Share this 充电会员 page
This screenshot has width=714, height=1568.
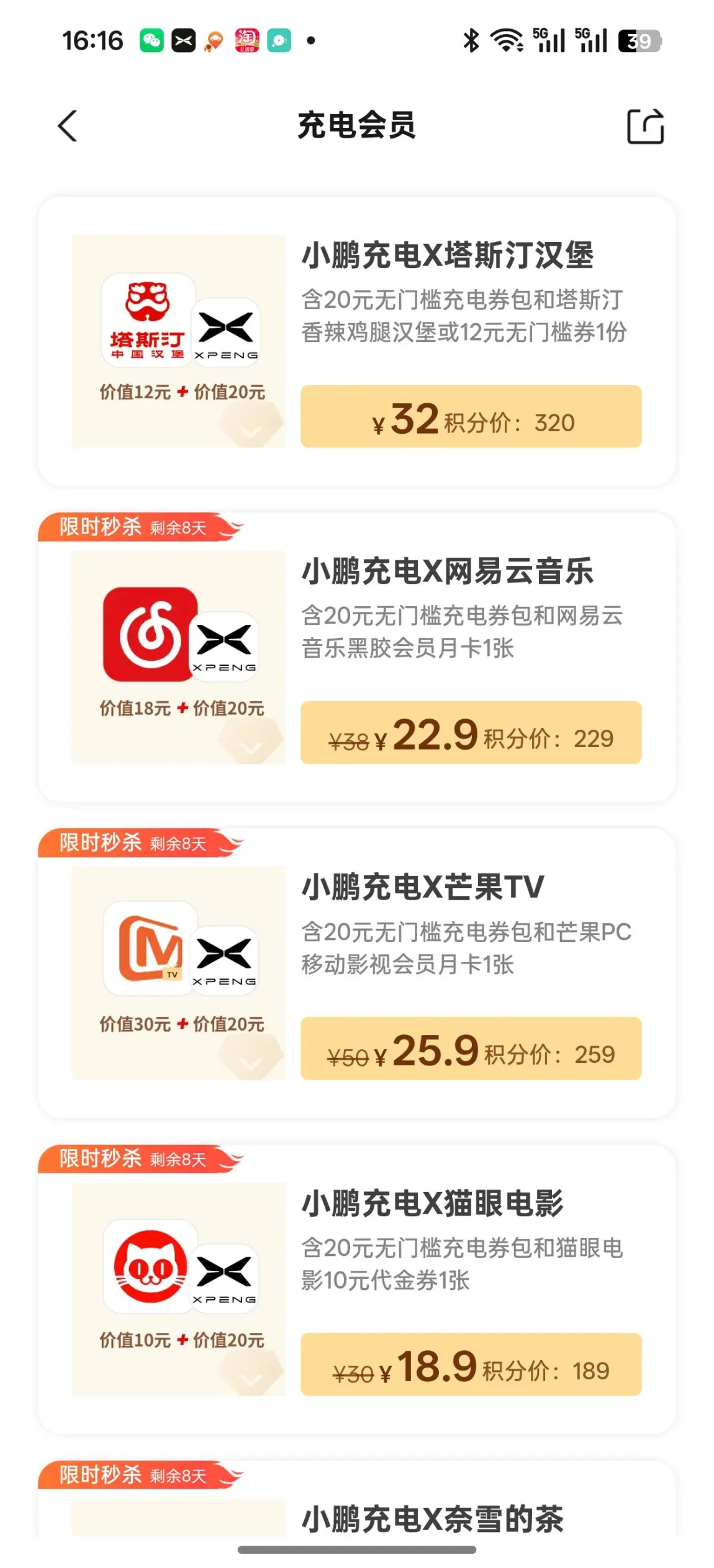(x=645, y=127)
